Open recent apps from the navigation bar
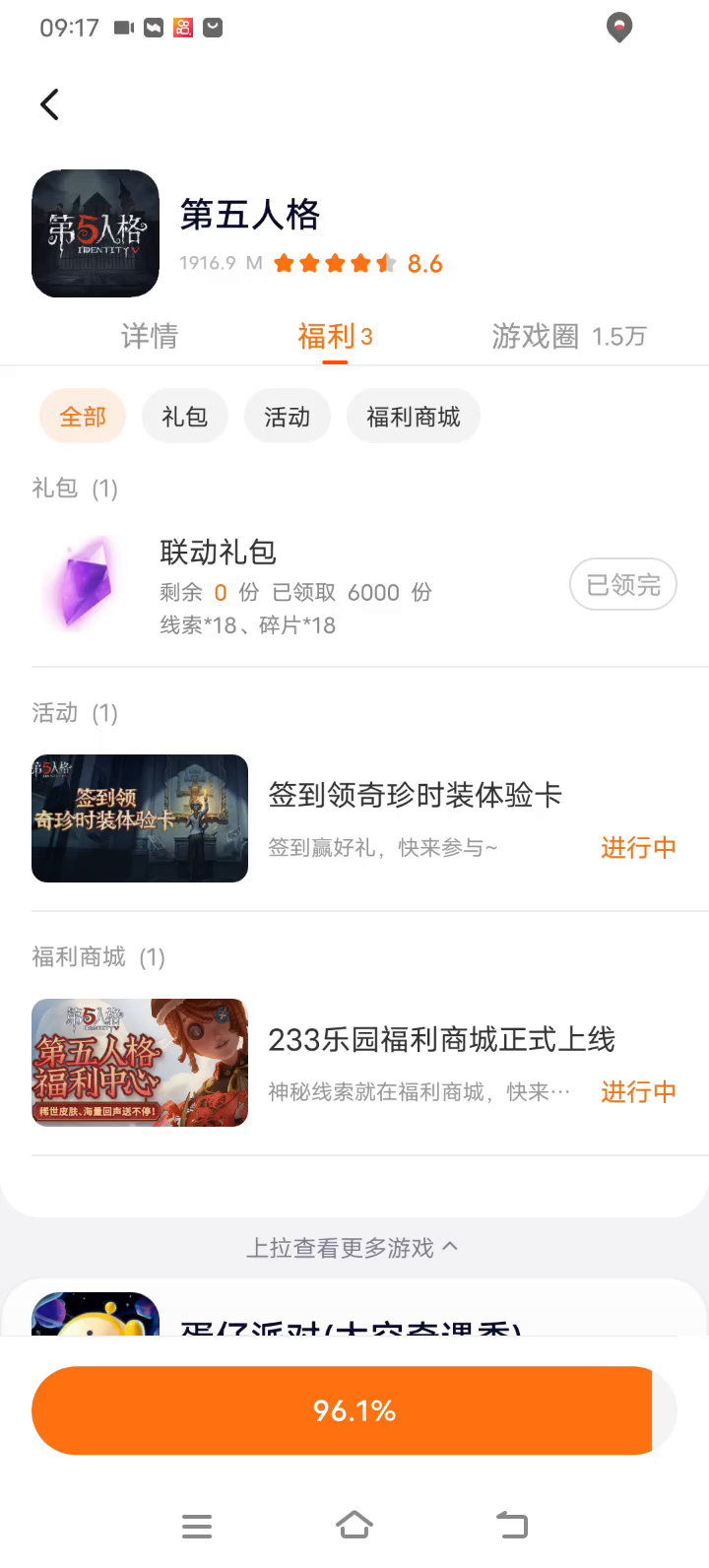 pyautogui.click(x=197, y=1526)
